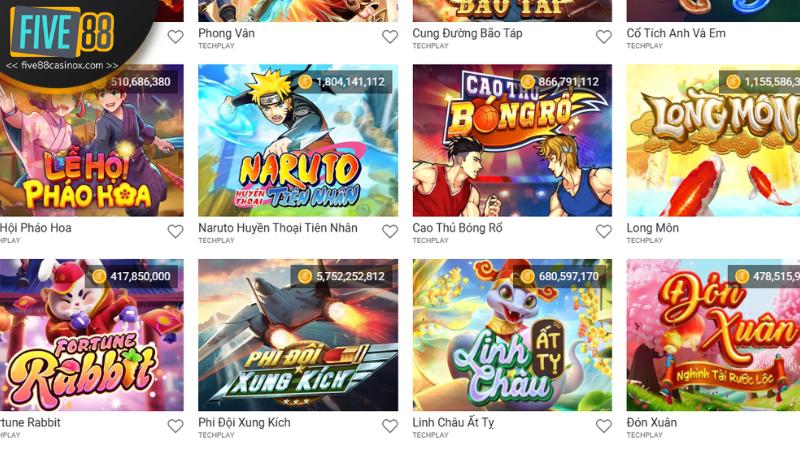The width and height of the screenshot is (800, 450).
Task: Tap the heart next to Lễ Hội Pháo Hoa
Action: [x=175, y=231]
